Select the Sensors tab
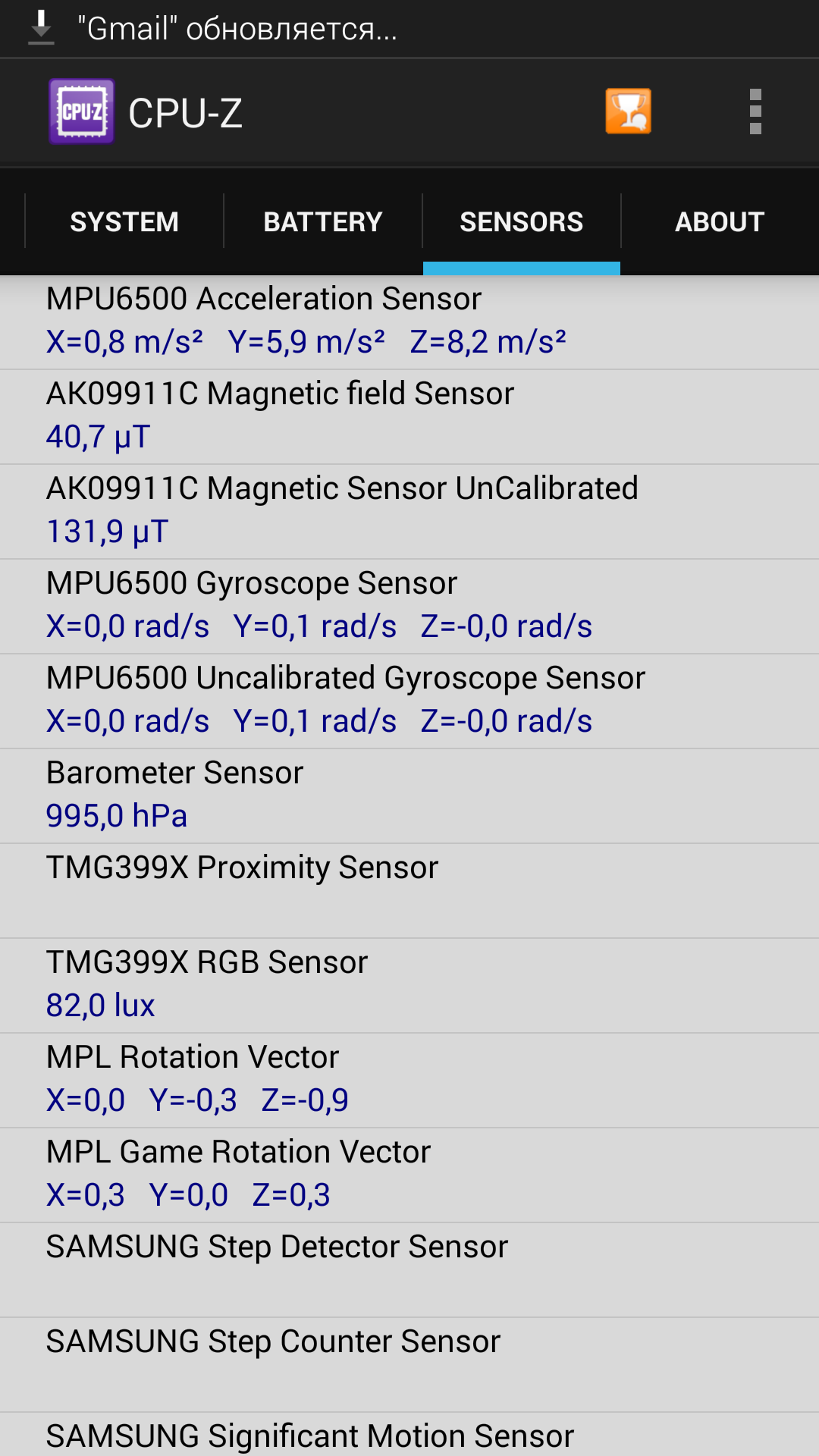Screen dimensions: 819x1456 [x=522, y=221]
